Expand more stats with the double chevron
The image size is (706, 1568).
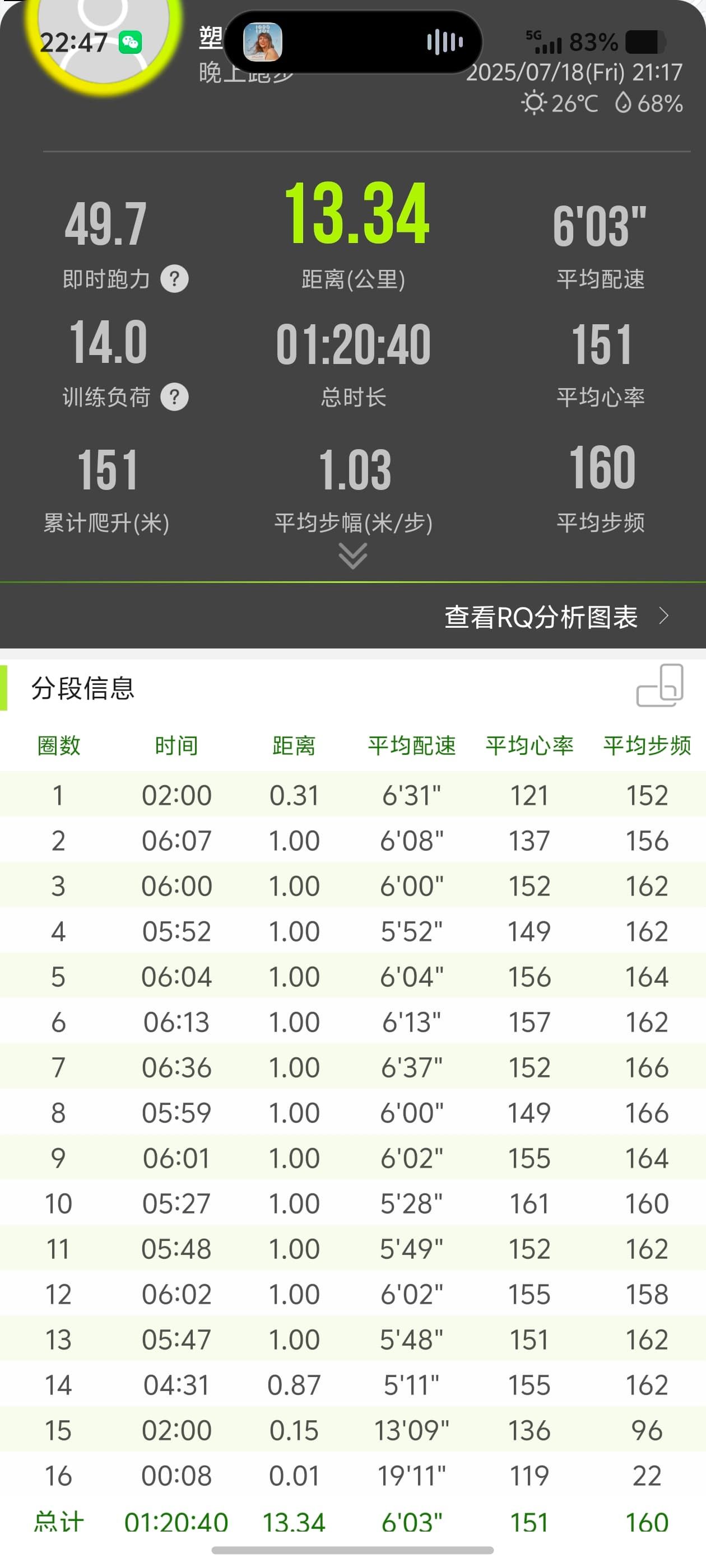tap(352, 556)
